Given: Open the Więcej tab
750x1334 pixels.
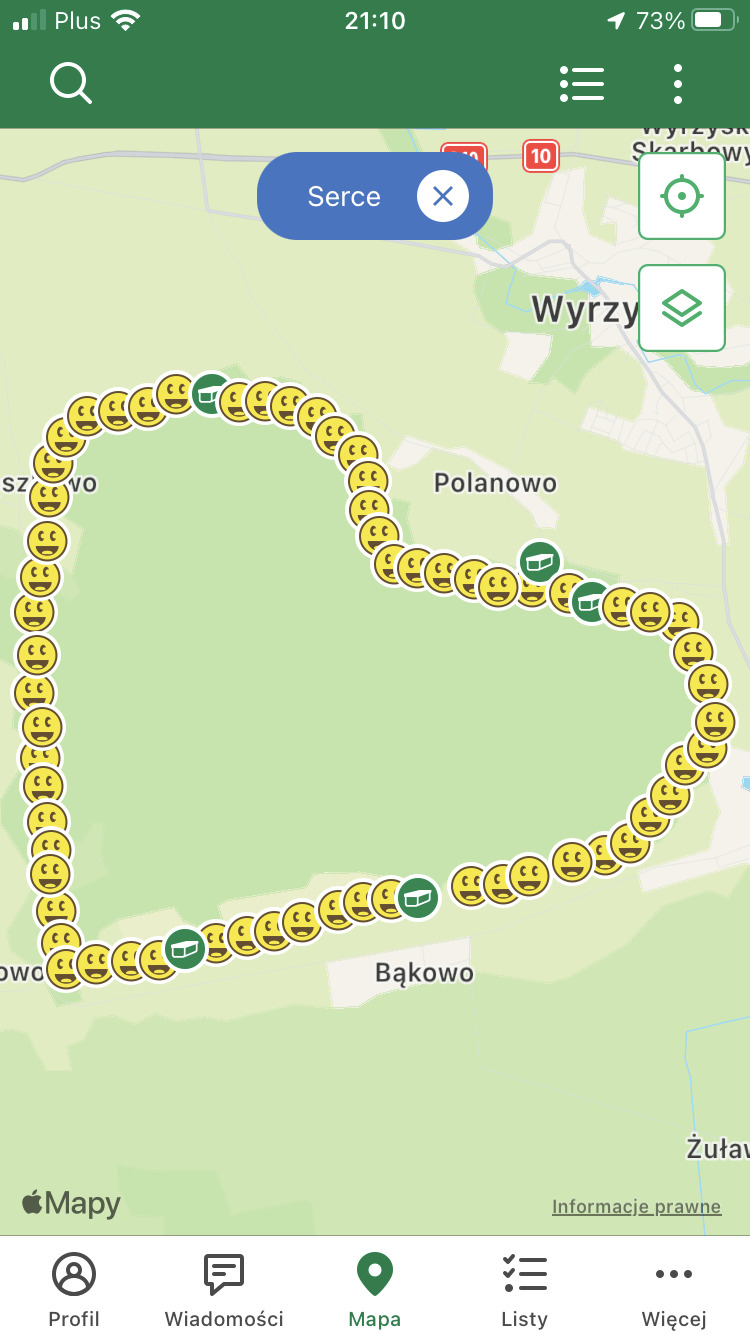Looking at the screenshot, I should 674,1290.
